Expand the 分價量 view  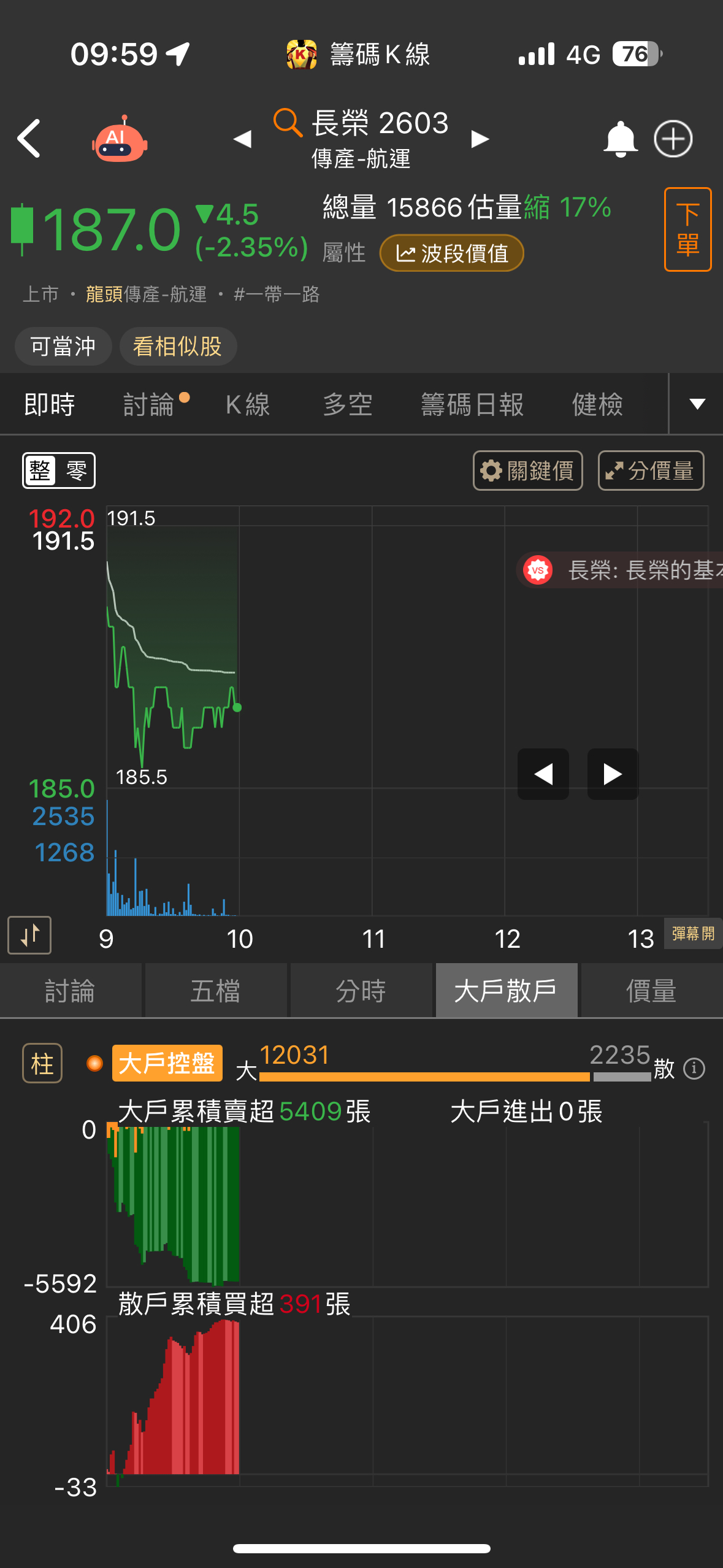click(651, 471)
